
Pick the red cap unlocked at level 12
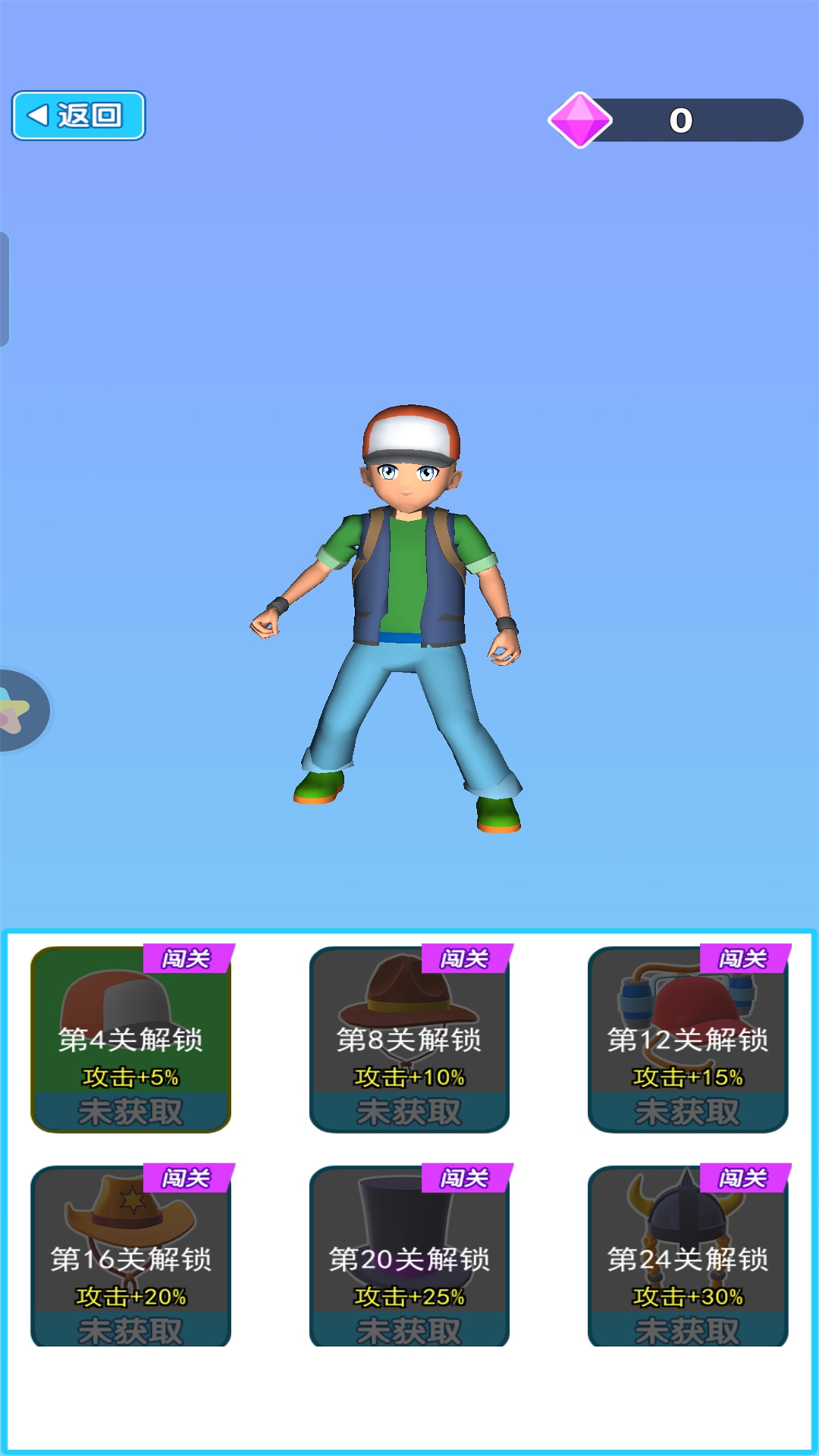pyautogui.click(x=687, y=1039)
